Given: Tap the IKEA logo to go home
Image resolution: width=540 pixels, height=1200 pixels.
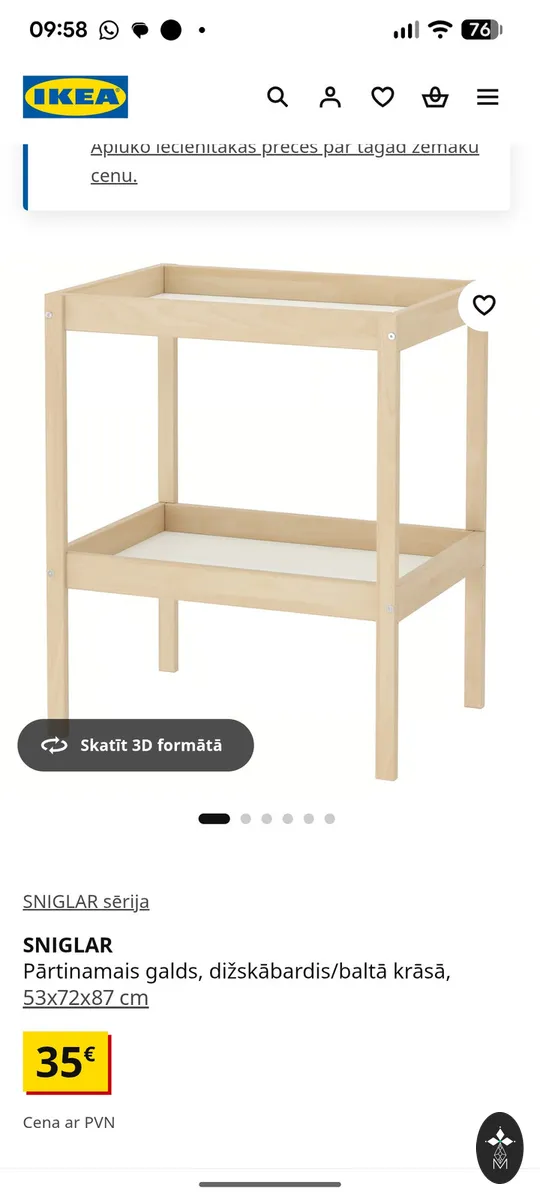Looking at the screenshot, I should 75,97.
